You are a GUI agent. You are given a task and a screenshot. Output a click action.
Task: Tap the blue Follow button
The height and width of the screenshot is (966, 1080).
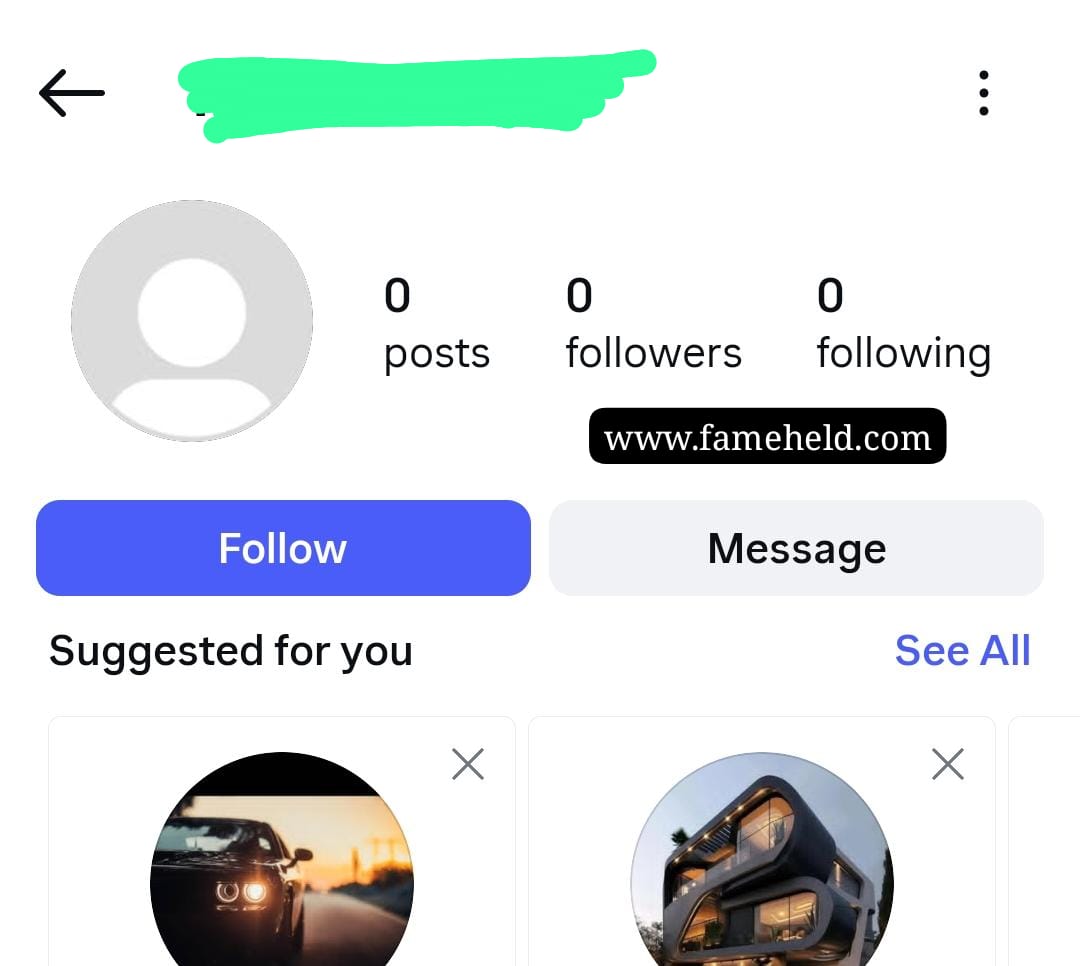tap(283, 548)
